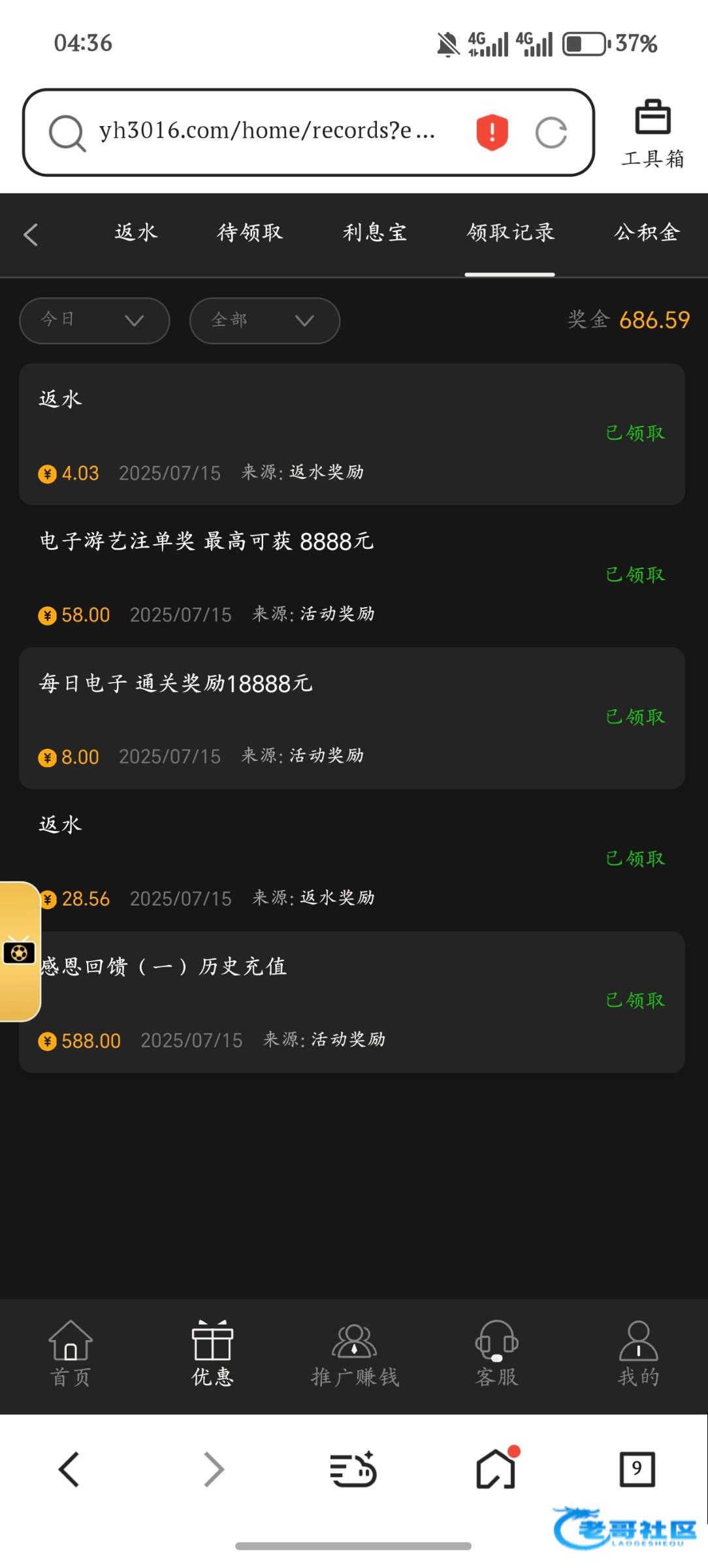Tap the browser back arrow
Image resolution: width=708 pixels, height=1568 pixels.
point(69,1469)
